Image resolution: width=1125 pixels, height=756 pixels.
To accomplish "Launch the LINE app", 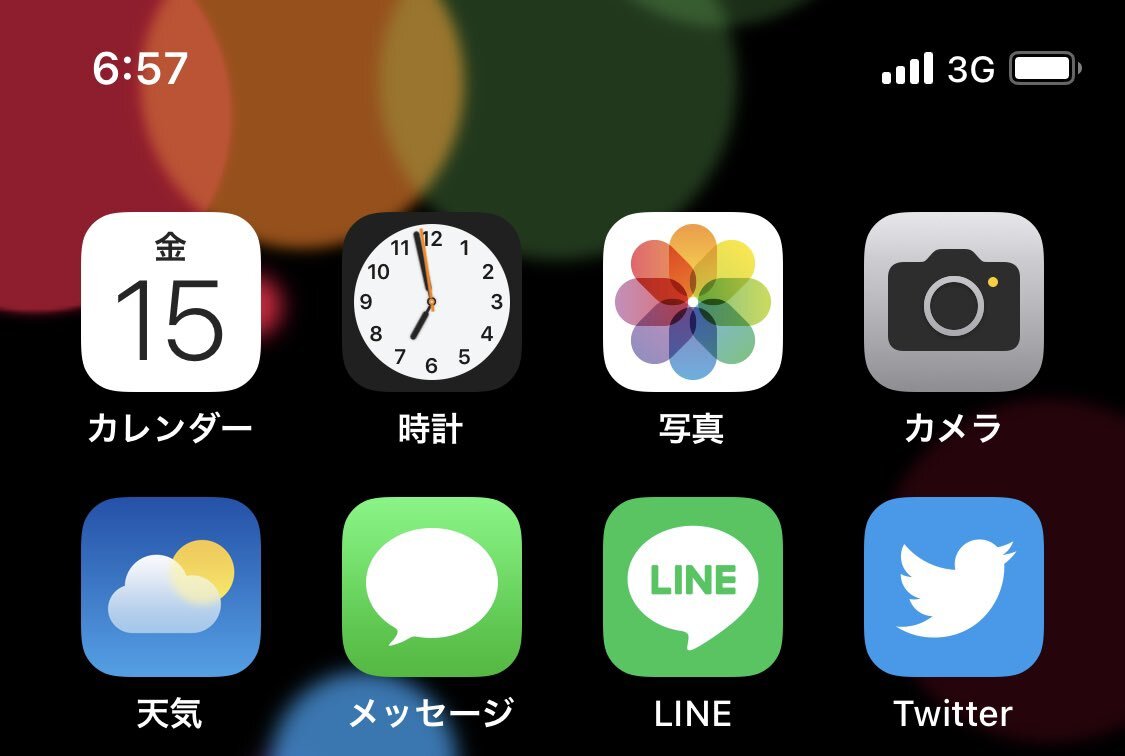I will [693, 587].
